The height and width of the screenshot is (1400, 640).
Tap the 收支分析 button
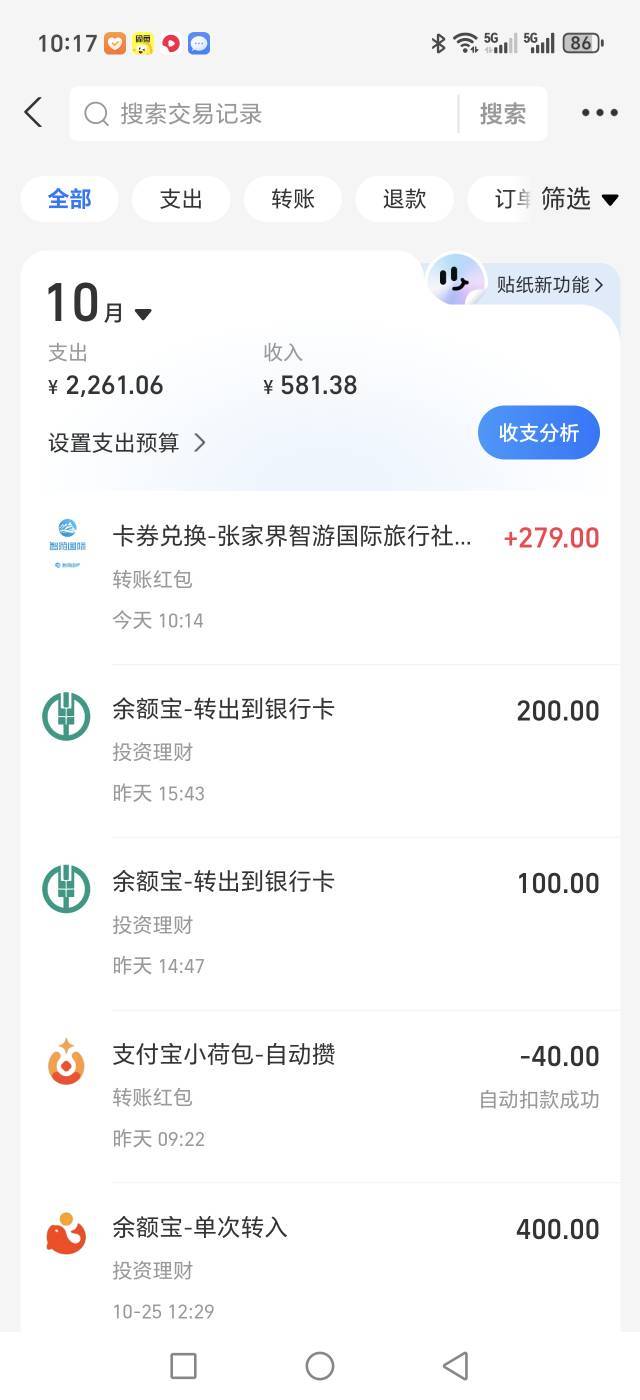coord(538,433)
